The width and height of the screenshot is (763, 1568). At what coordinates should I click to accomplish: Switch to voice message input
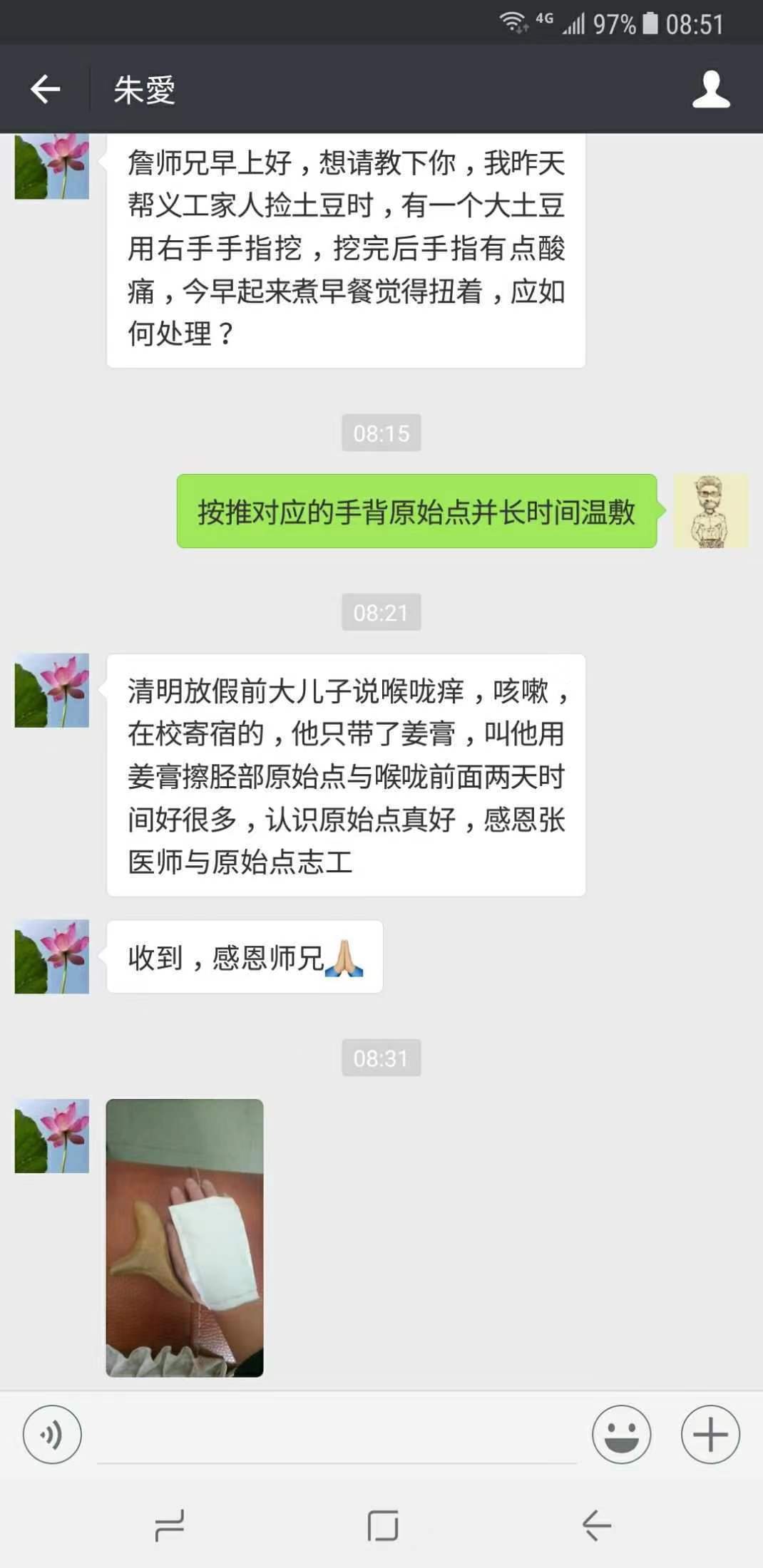(52, 1434)
